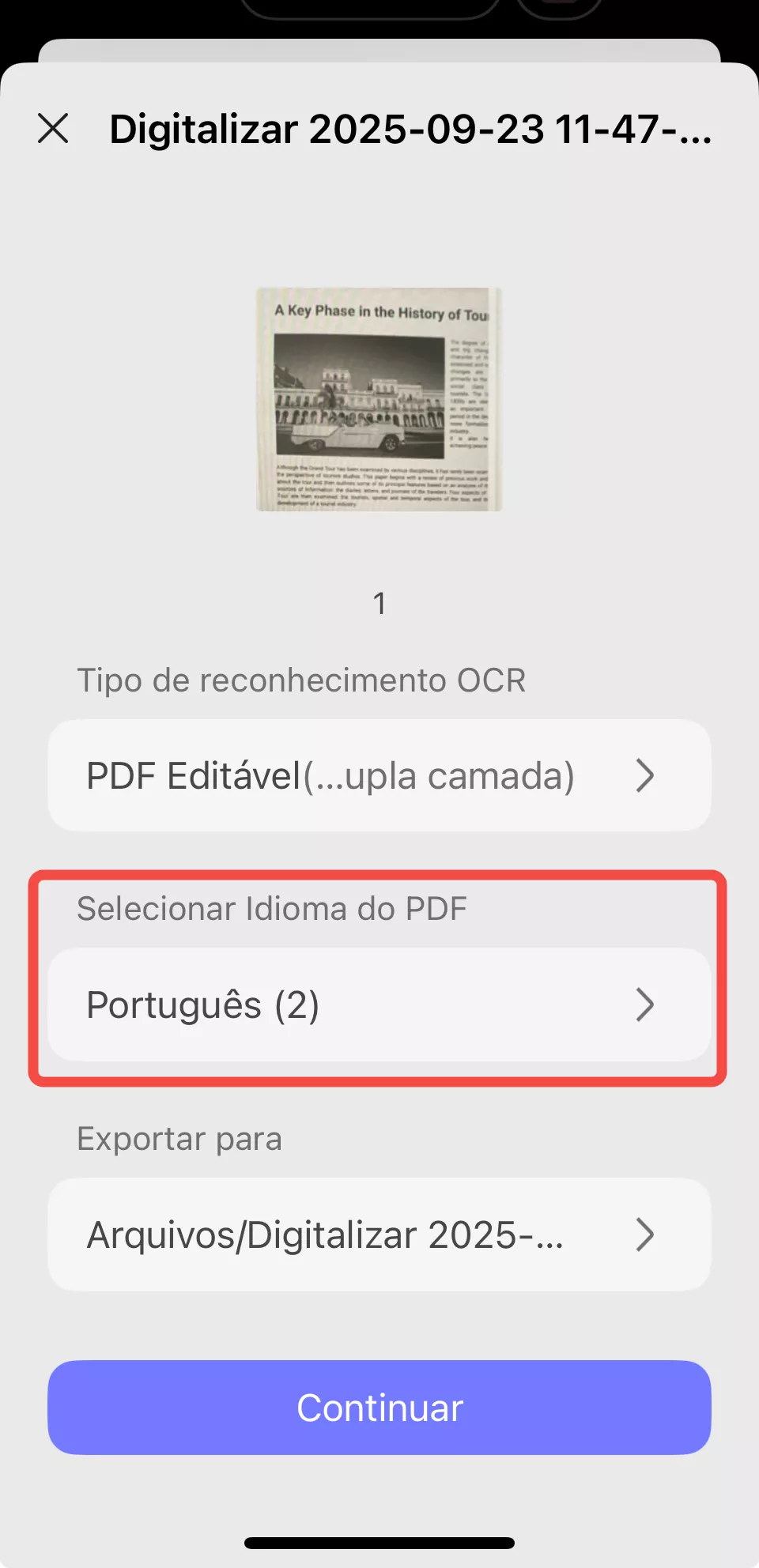The height and width of the screenshot is (1568, 759).
Task: Tap the scanned page thumbnail preview
Action: click(x=378, y=398)
